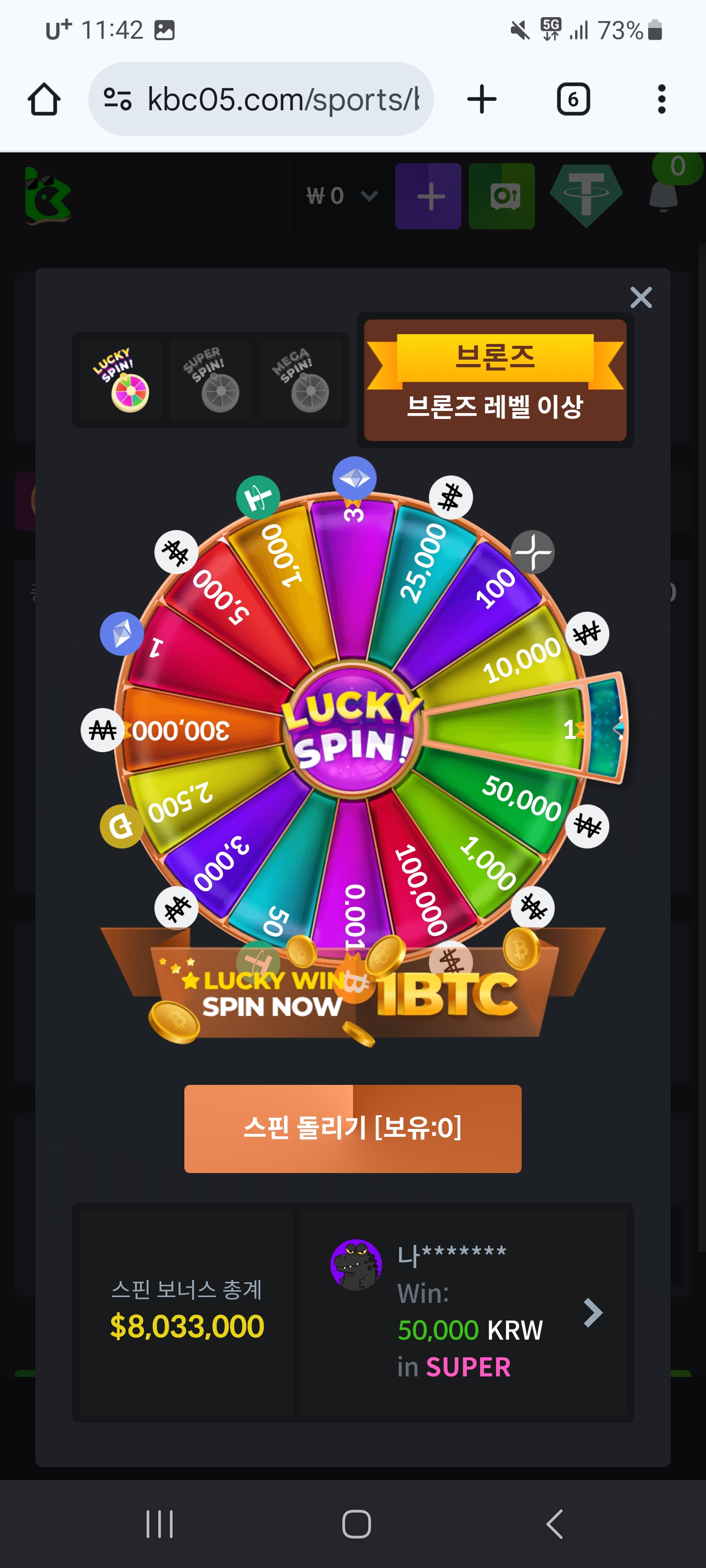
Task: Open a new browser tab
Action: pos(482,99)
